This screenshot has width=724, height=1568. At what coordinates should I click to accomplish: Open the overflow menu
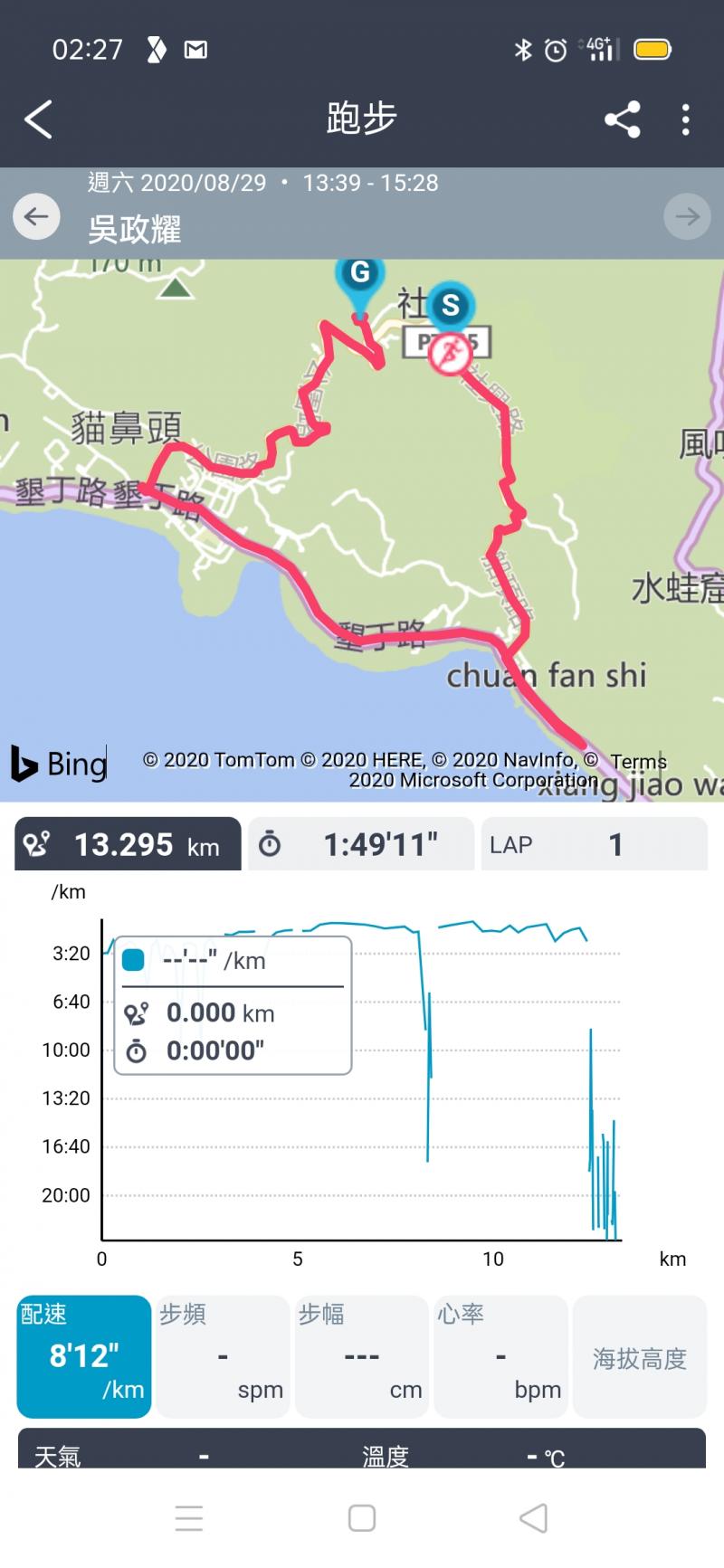coord(686,119)
